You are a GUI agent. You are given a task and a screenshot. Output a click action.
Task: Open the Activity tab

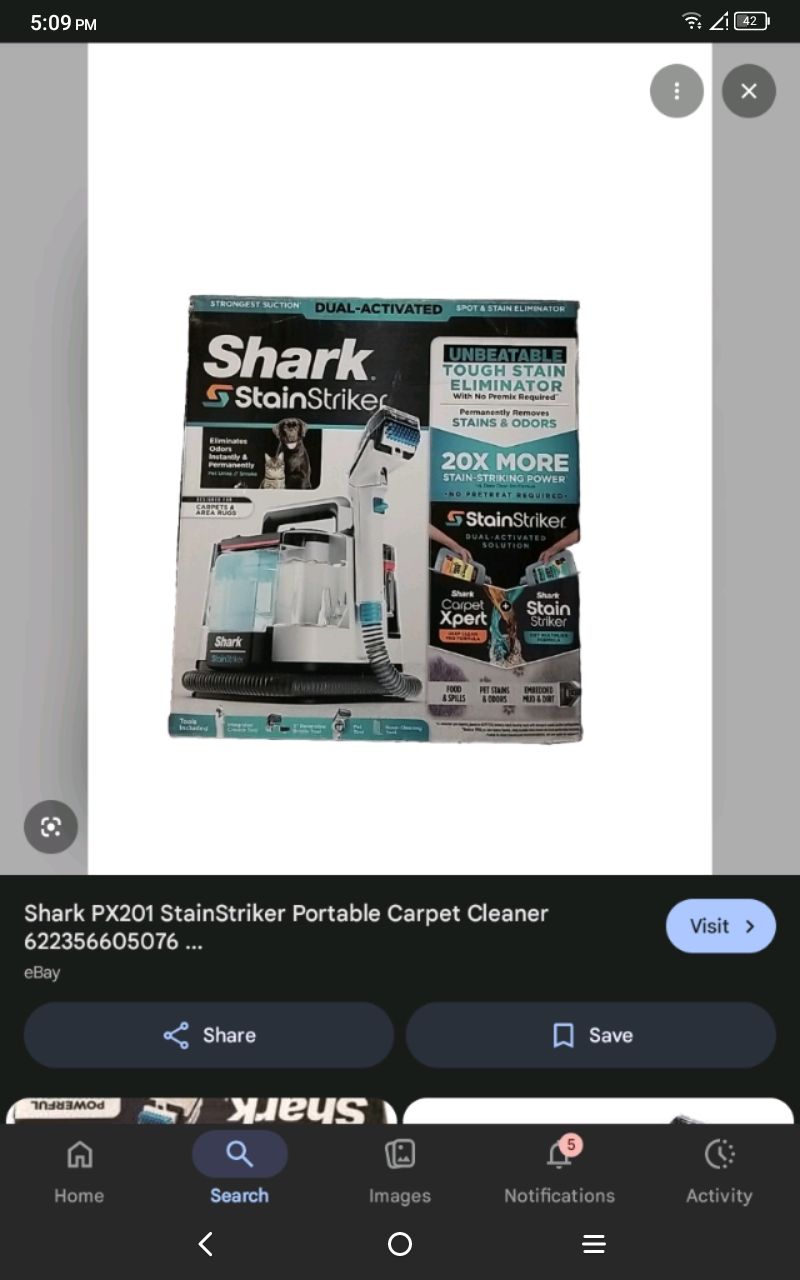(x=719, y=1172)
